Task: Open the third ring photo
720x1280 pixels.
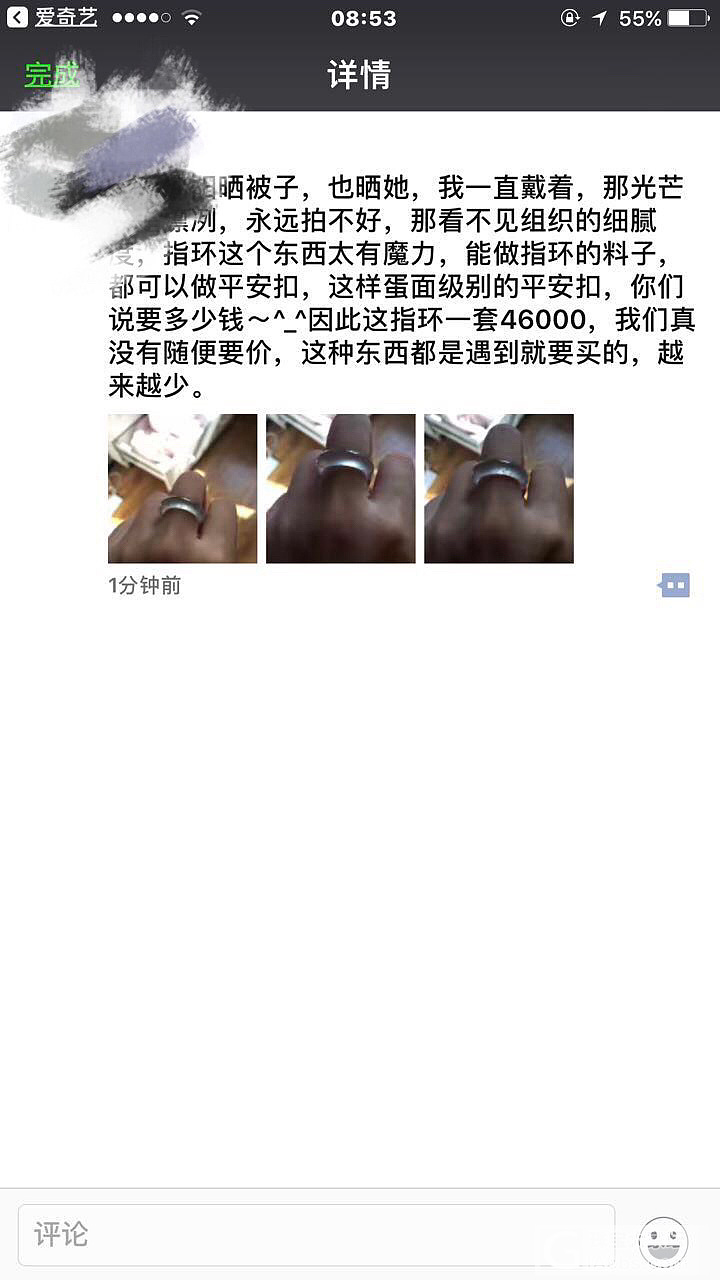Action: coord(498,489)
